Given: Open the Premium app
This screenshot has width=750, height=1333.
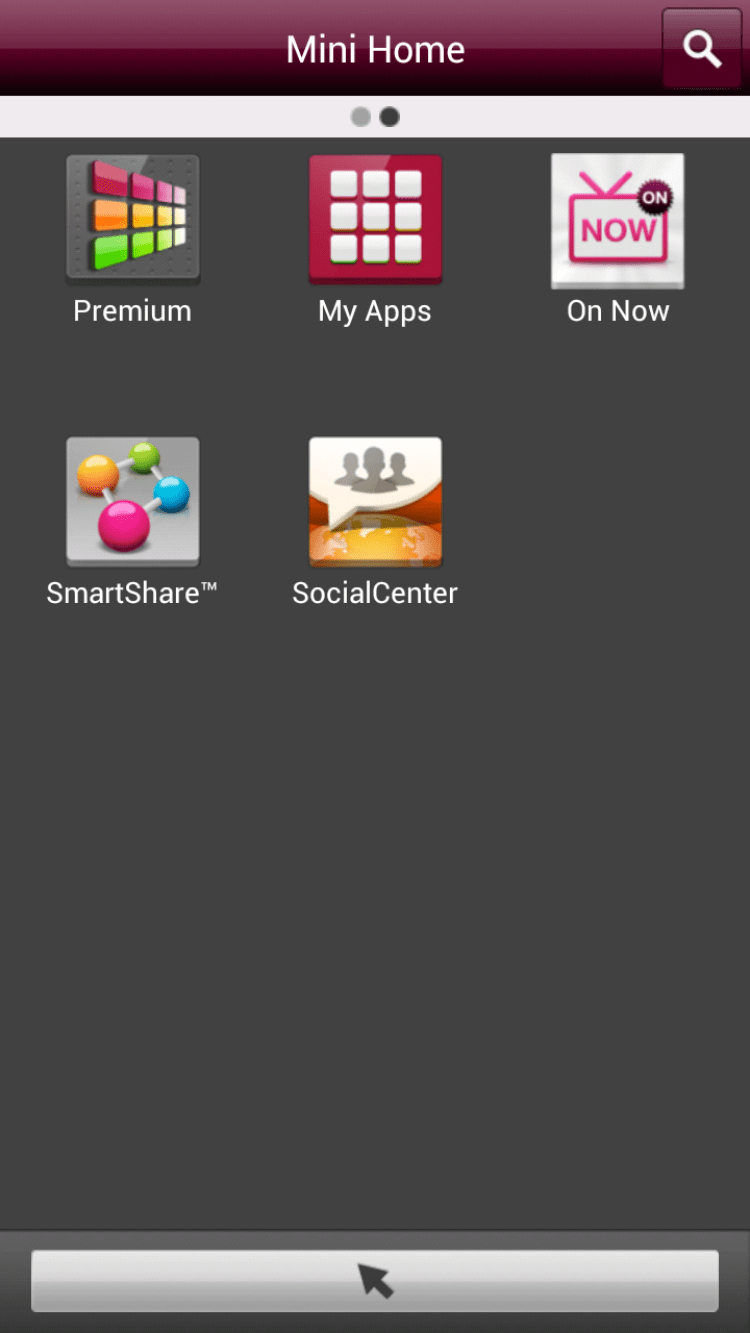Looking at the screenshot, I should click(x=133, y=221).
